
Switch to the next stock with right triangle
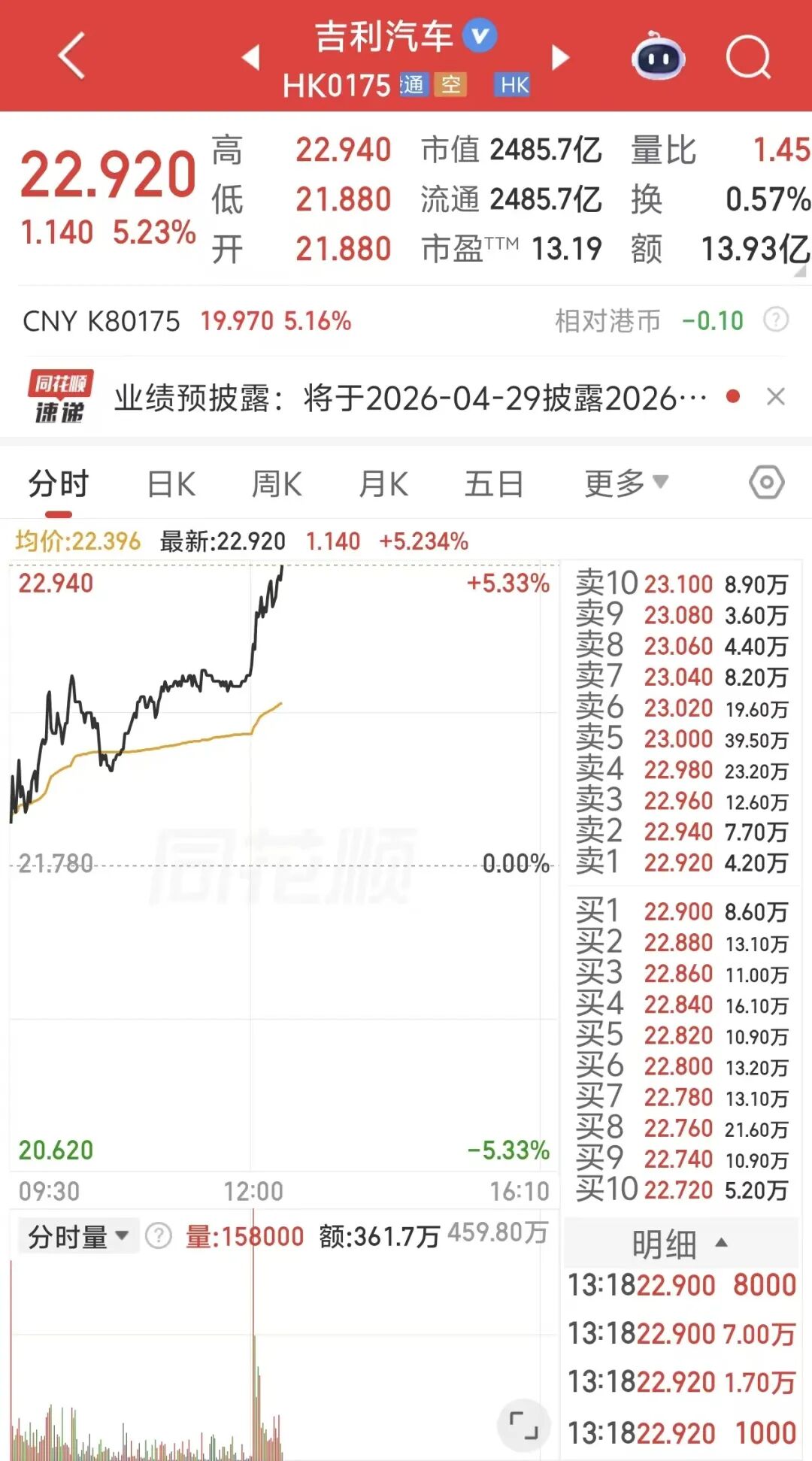point(560,57)
